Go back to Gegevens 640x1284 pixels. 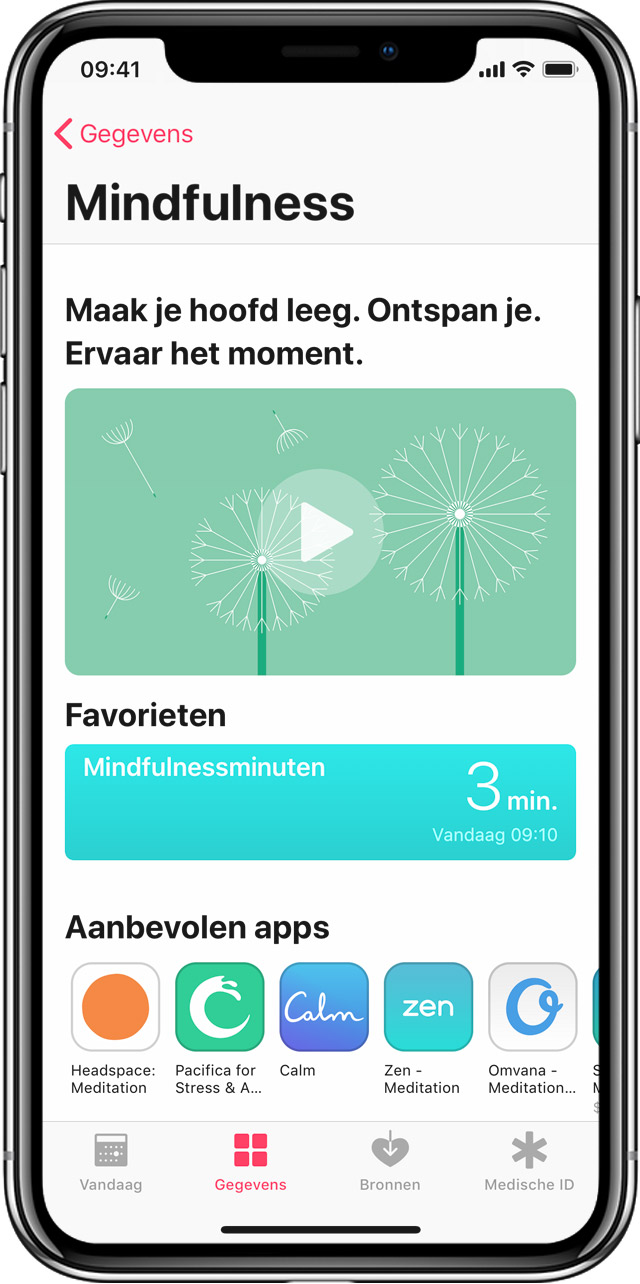[x=124, y=134]
